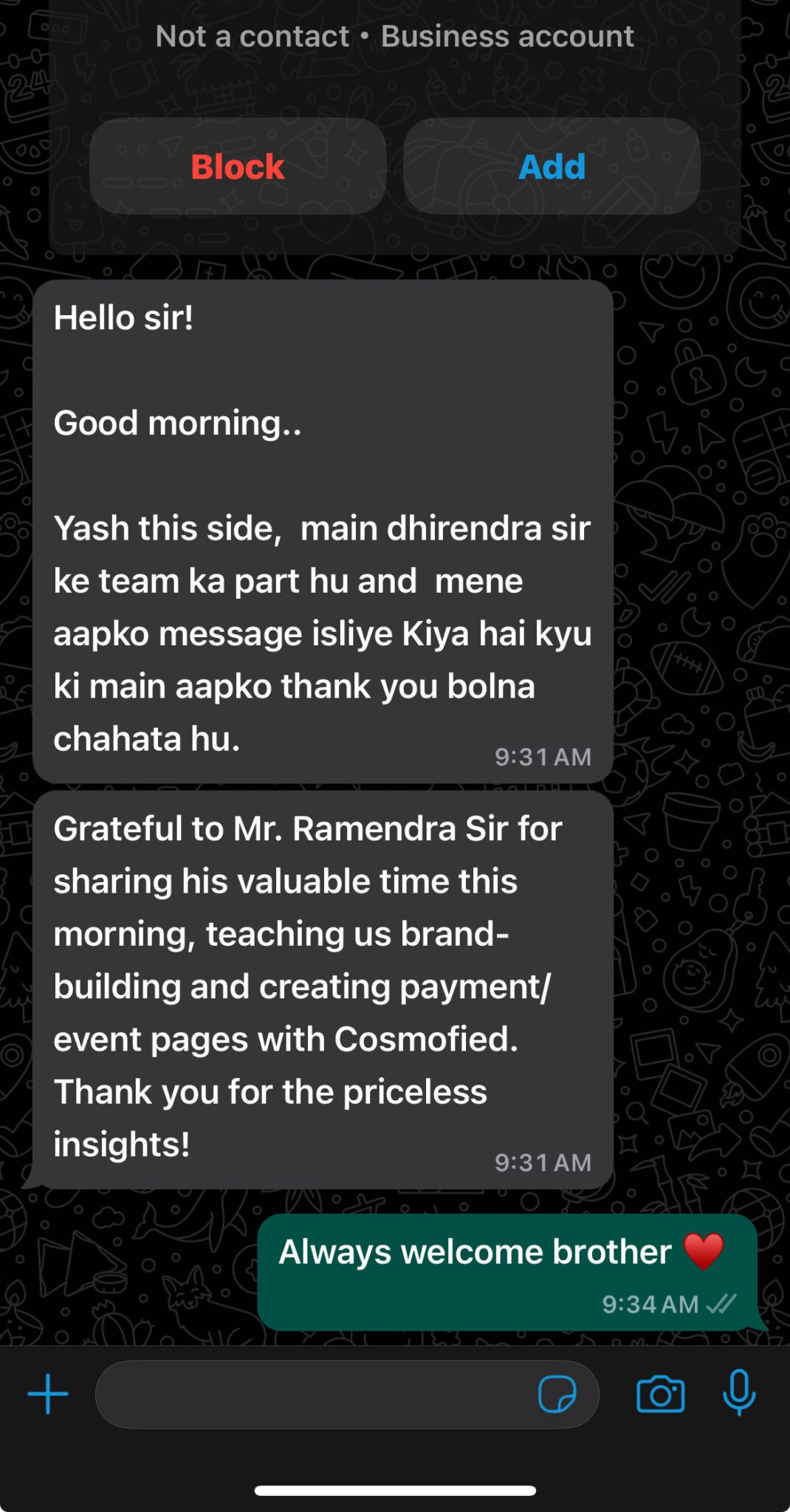Open the attachment plus menu
Viewport: 790px width, 1512px height.
(x=48, y=1394)
